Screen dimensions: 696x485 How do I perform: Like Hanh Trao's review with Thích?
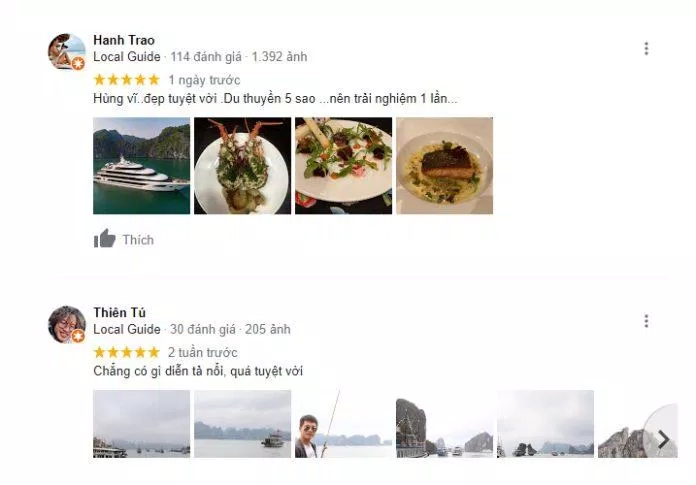(123, 240)
